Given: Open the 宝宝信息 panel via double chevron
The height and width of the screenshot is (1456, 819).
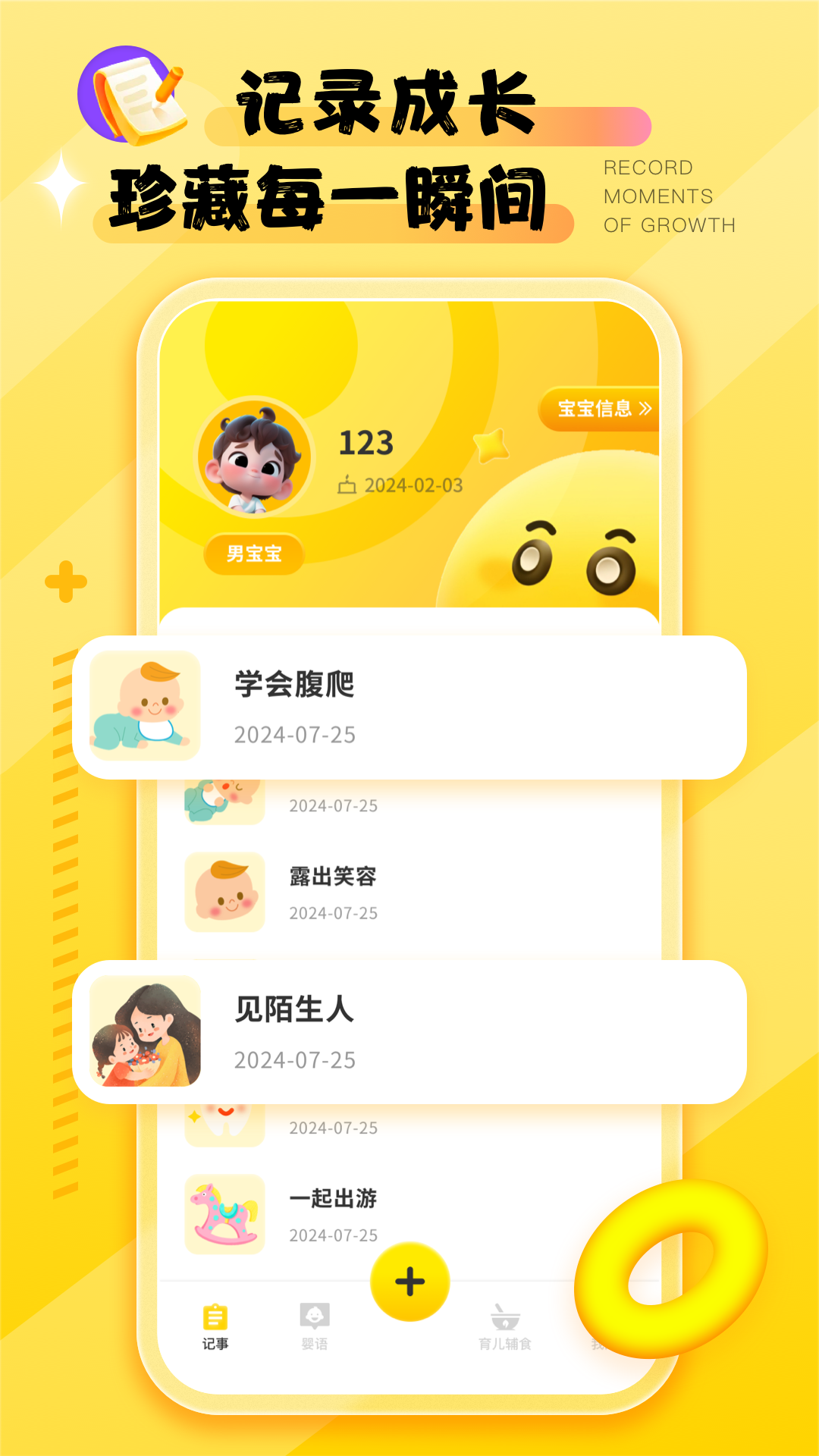Looking at the screenshot, I should 644,407.
